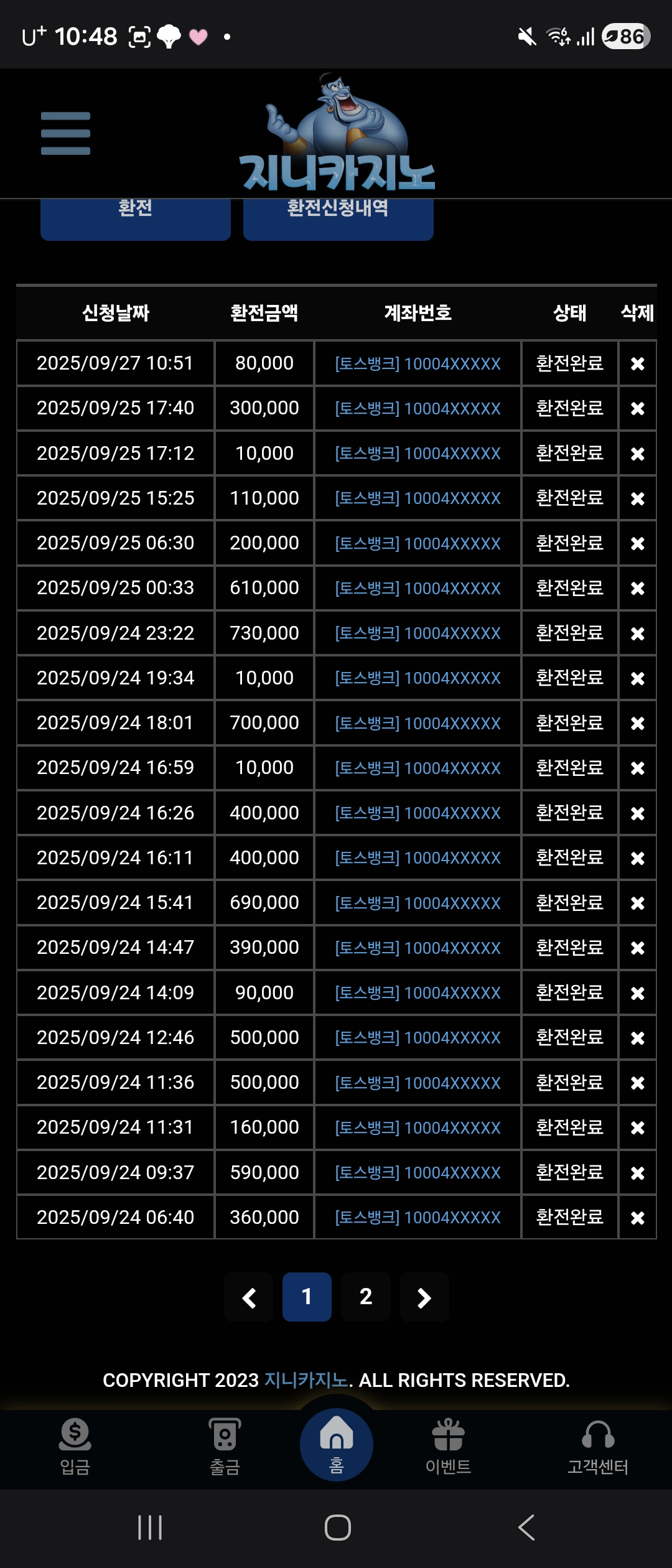This screenshot has width=672, height=1568.
Task: Open the 이벤트 tab
Action: [448, 1447]
